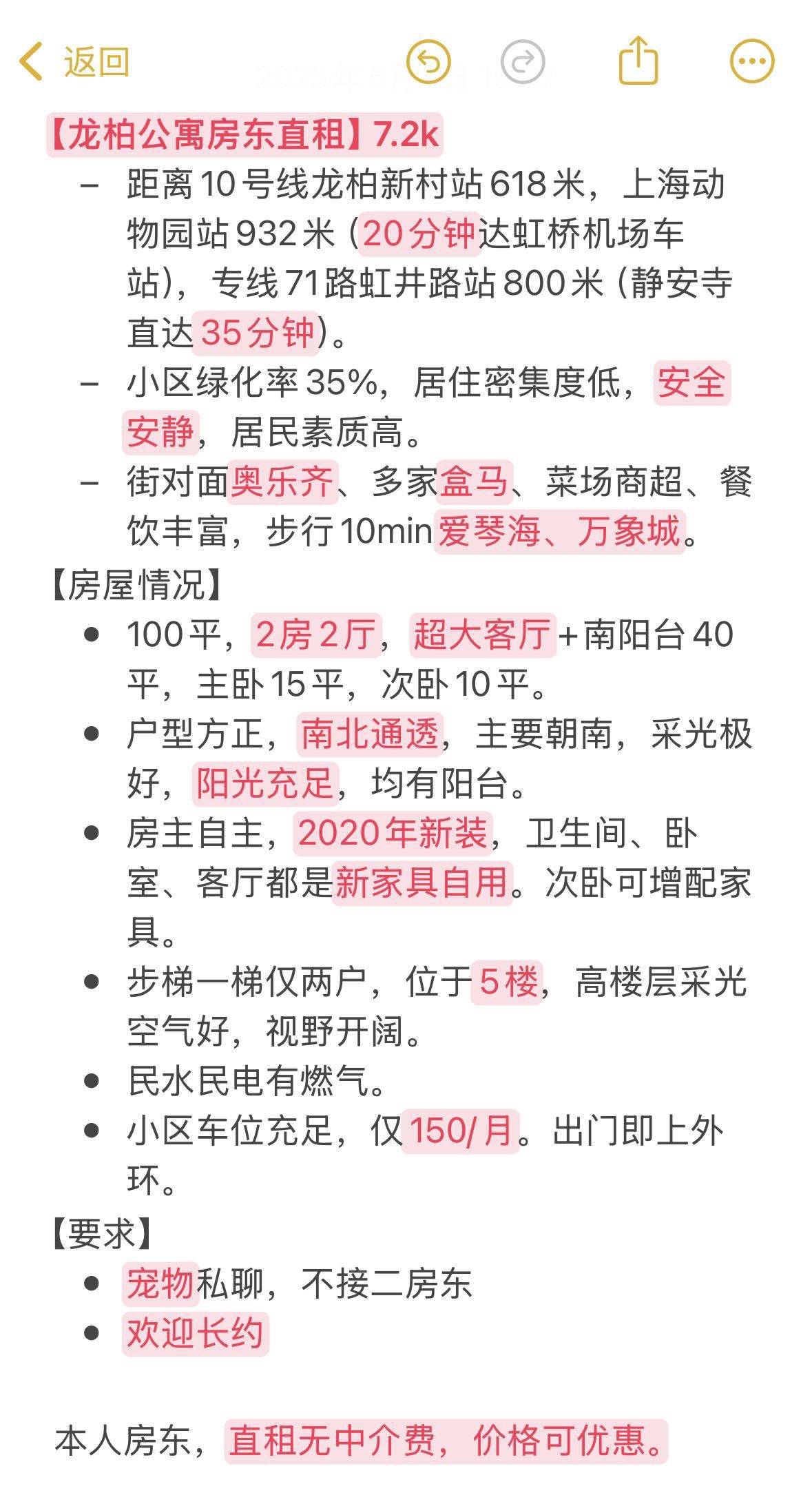Open the more options menu

(752, 61)
